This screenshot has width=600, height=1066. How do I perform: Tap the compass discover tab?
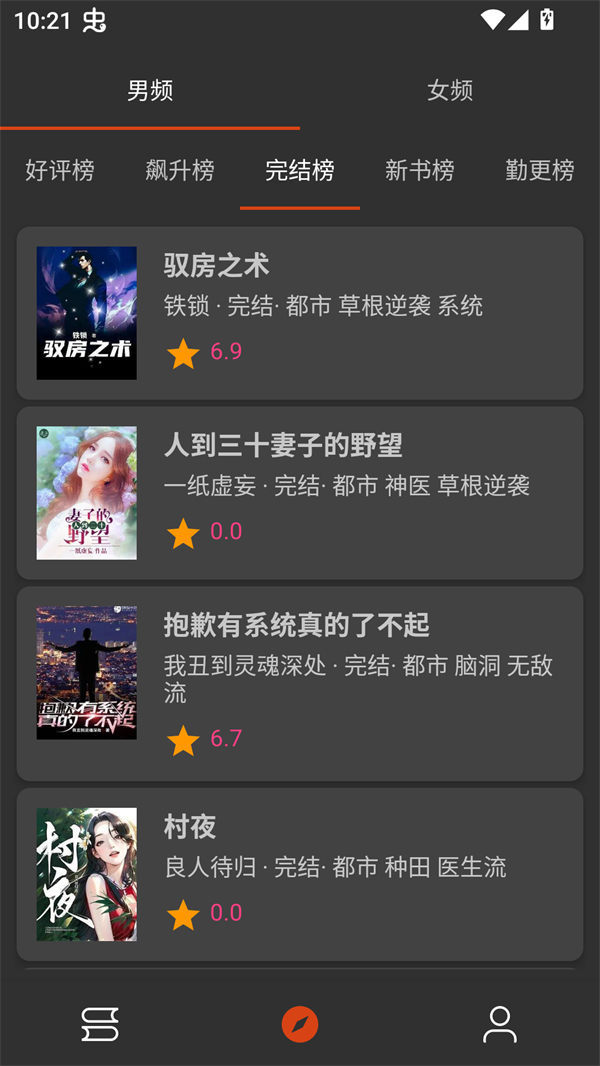coord(300,1025)
